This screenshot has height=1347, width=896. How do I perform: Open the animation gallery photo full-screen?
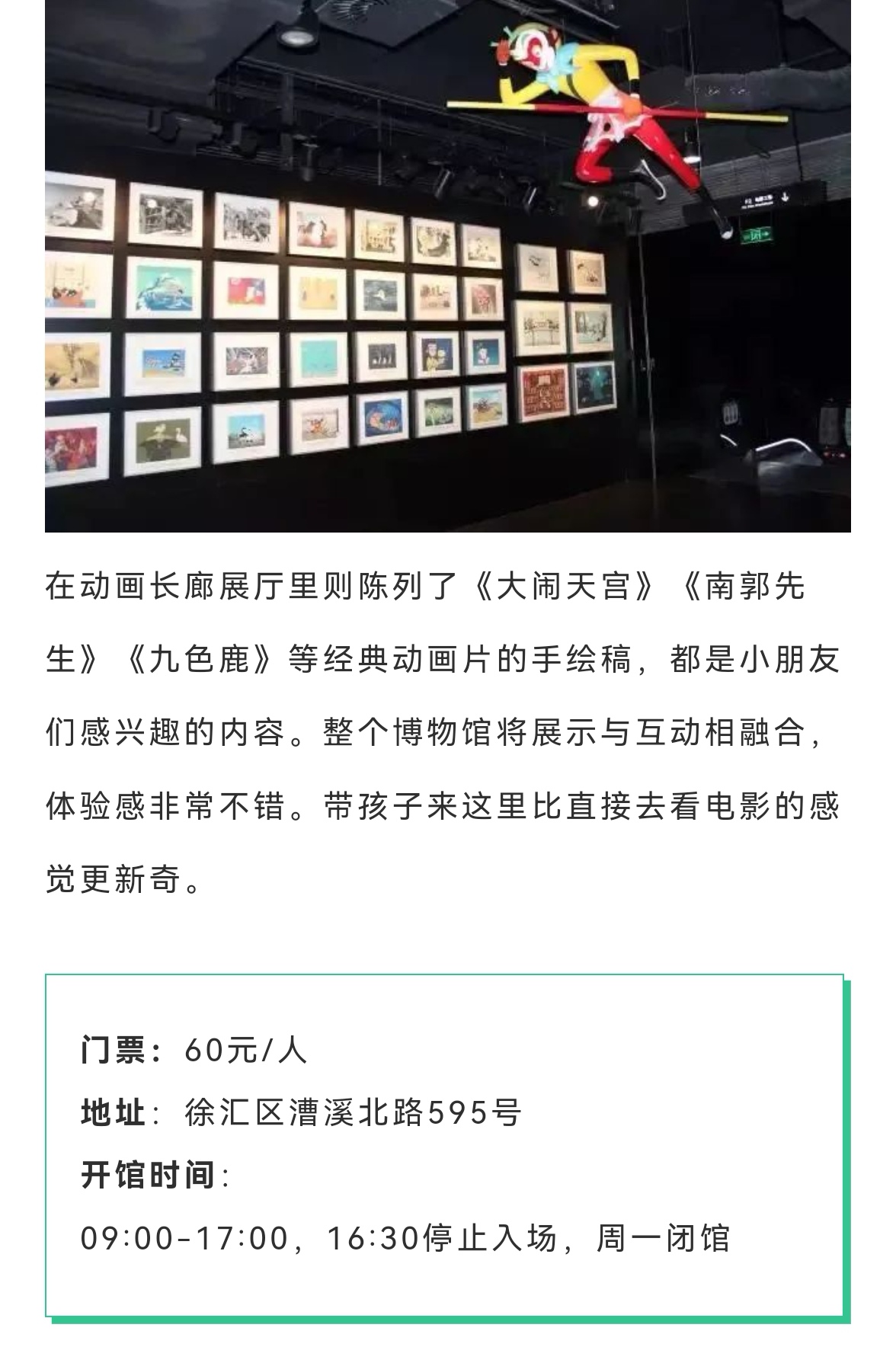click(x=448, y=266)
